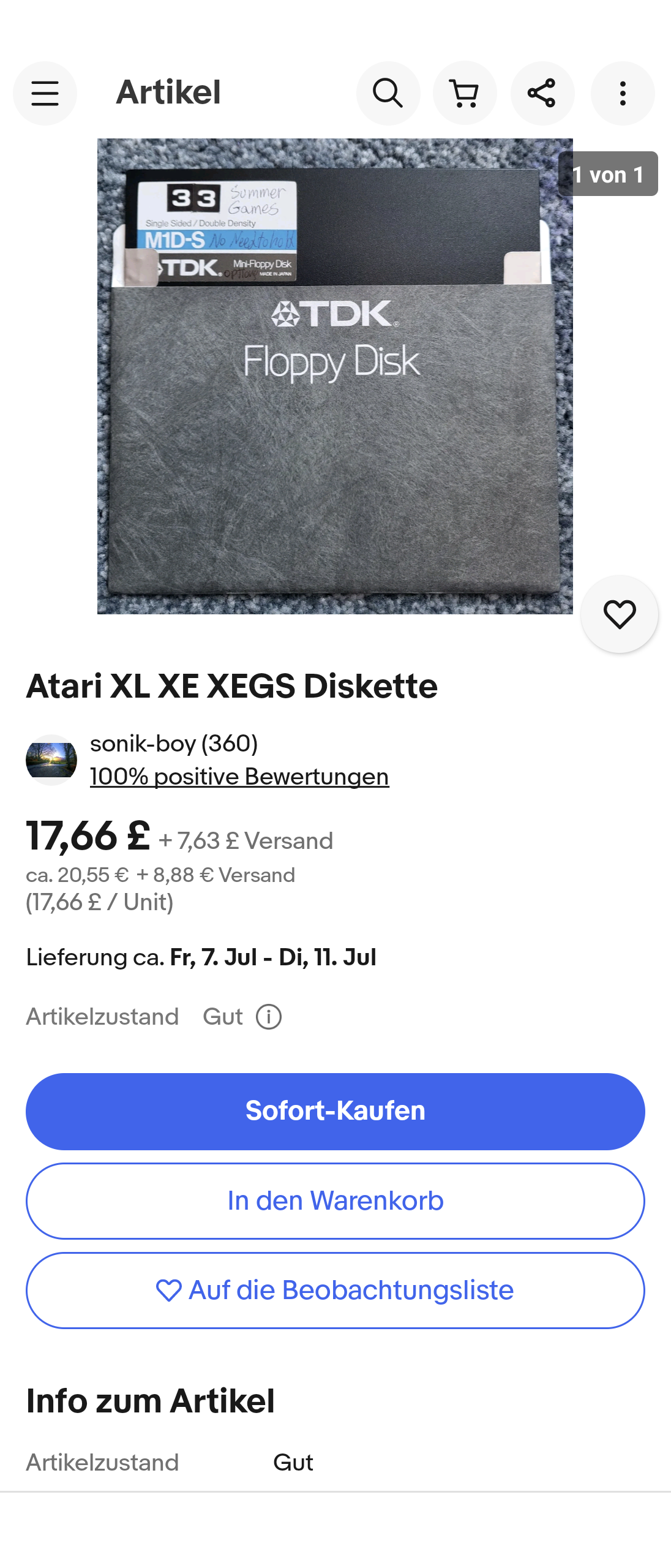Tap Auf die Beobachtungsliste button
671x1568 pixels.
pyautogui.click(x=335, y=1291)
